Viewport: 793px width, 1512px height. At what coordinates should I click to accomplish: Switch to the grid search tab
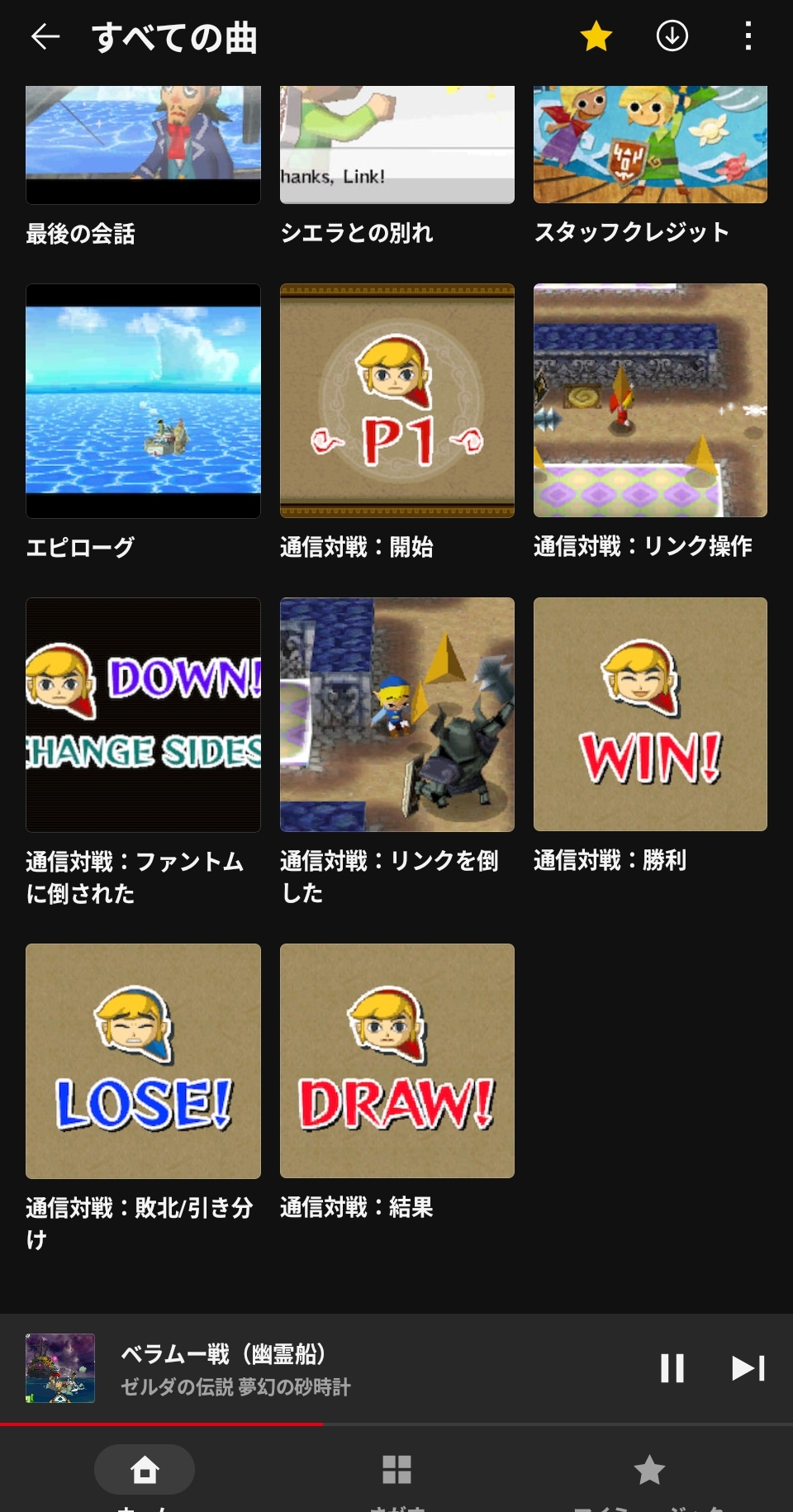click(396, 1470)
